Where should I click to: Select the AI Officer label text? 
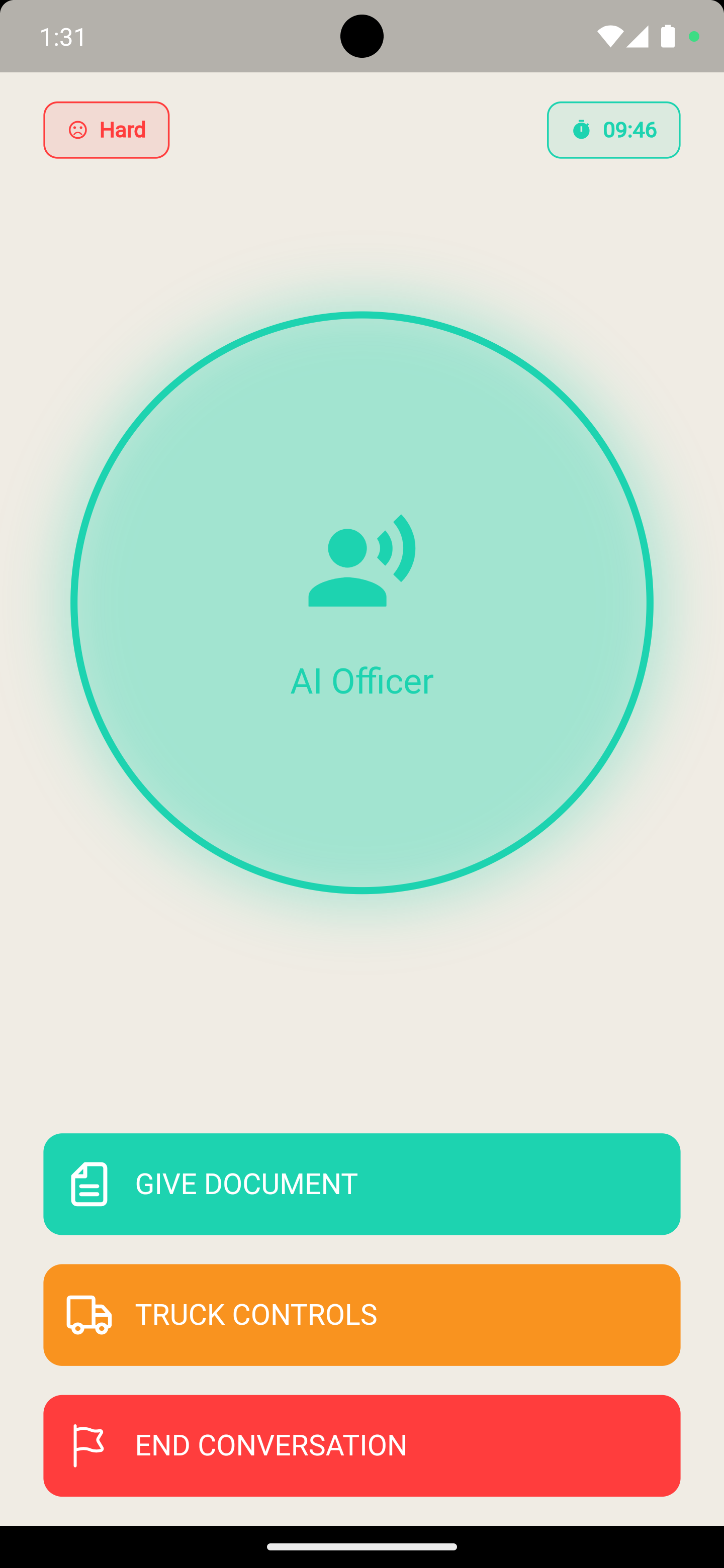tap(361, 681)
